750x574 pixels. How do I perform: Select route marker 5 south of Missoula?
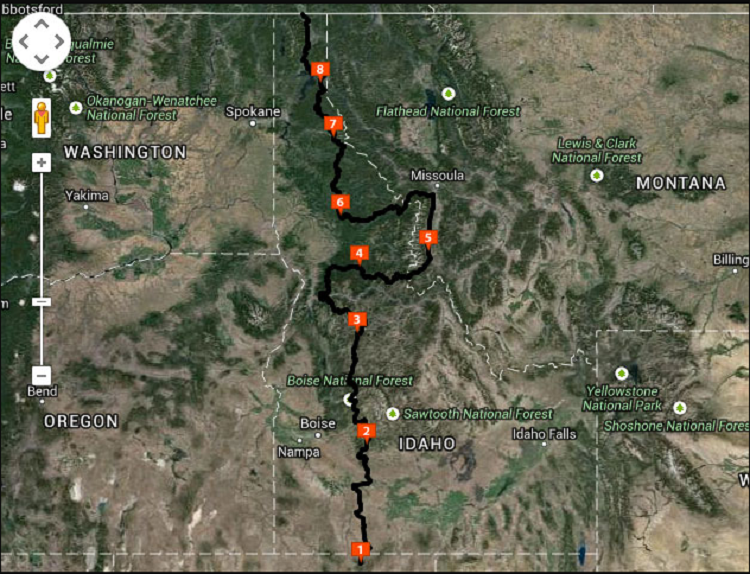pyautogui.click(x=429, y=238)
